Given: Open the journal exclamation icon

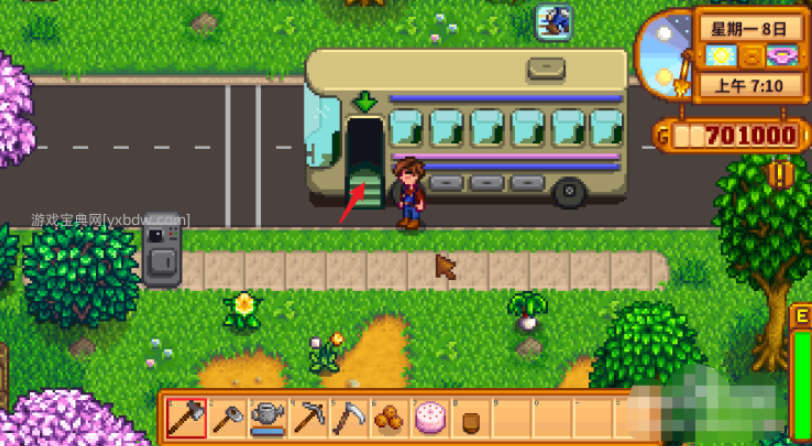Looking at the screenshot, I should [778, 175].
